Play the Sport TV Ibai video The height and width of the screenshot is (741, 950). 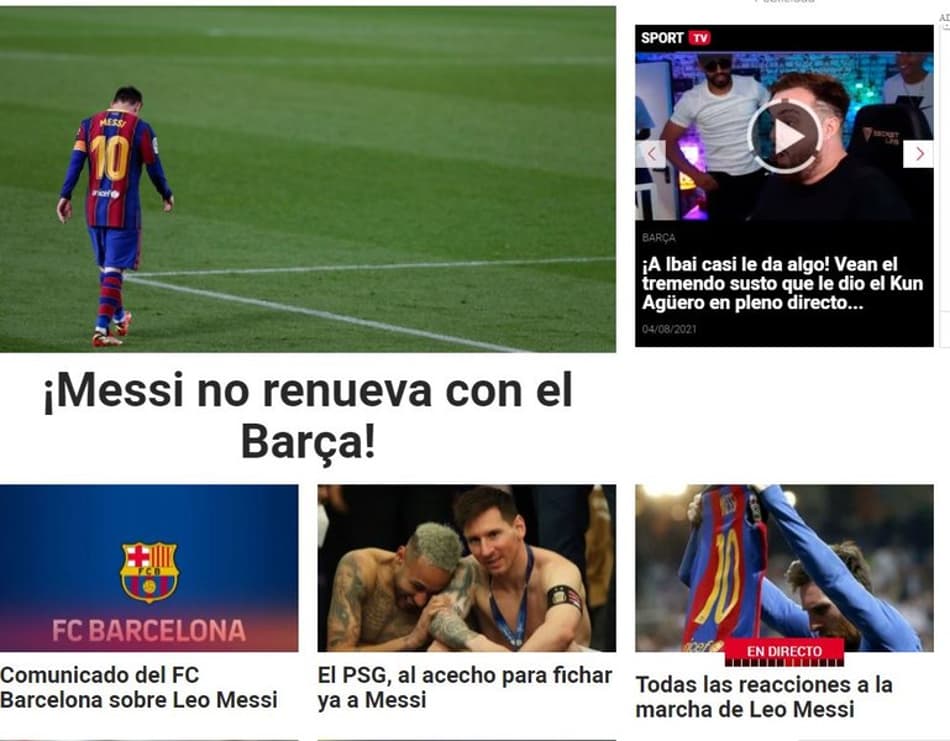tap(784, 136)
